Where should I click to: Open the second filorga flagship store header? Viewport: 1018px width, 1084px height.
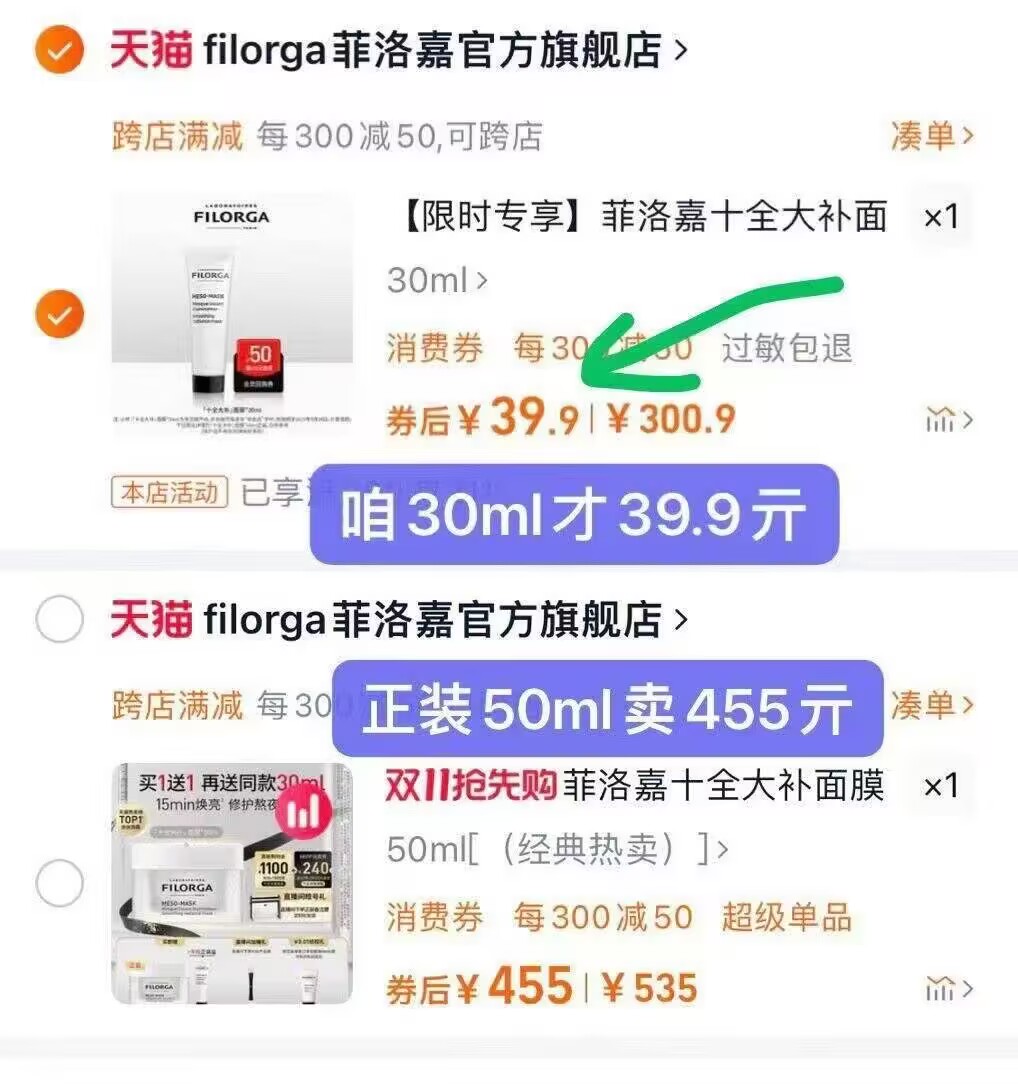click(x=400, y=619)
